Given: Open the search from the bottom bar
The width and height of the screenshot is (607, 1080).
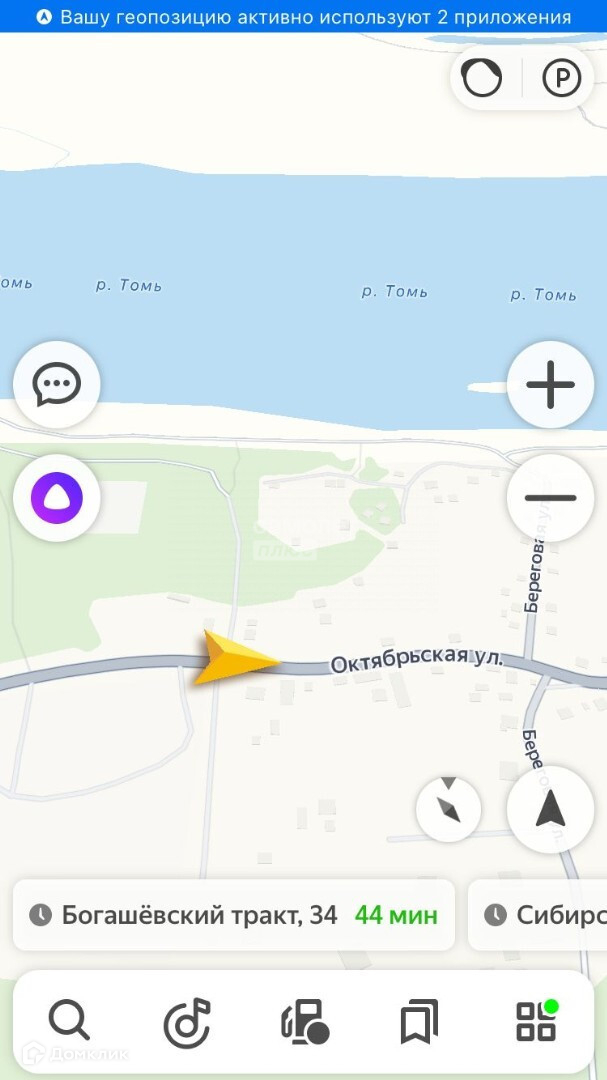Looking at the screenshot, I should 69,1022.
